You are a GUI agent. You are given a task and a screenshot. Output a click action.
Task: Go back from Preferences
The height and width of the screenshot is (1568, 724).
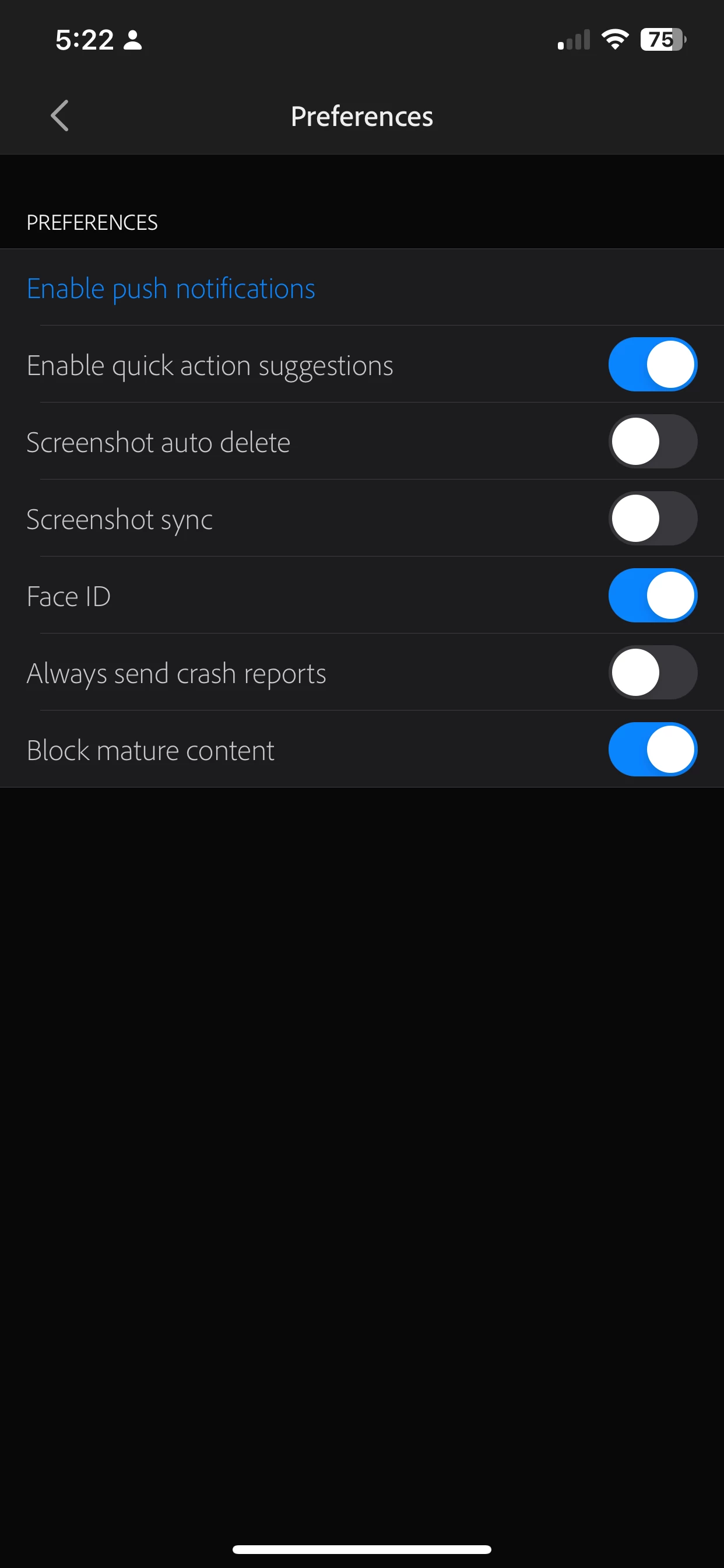59,116
